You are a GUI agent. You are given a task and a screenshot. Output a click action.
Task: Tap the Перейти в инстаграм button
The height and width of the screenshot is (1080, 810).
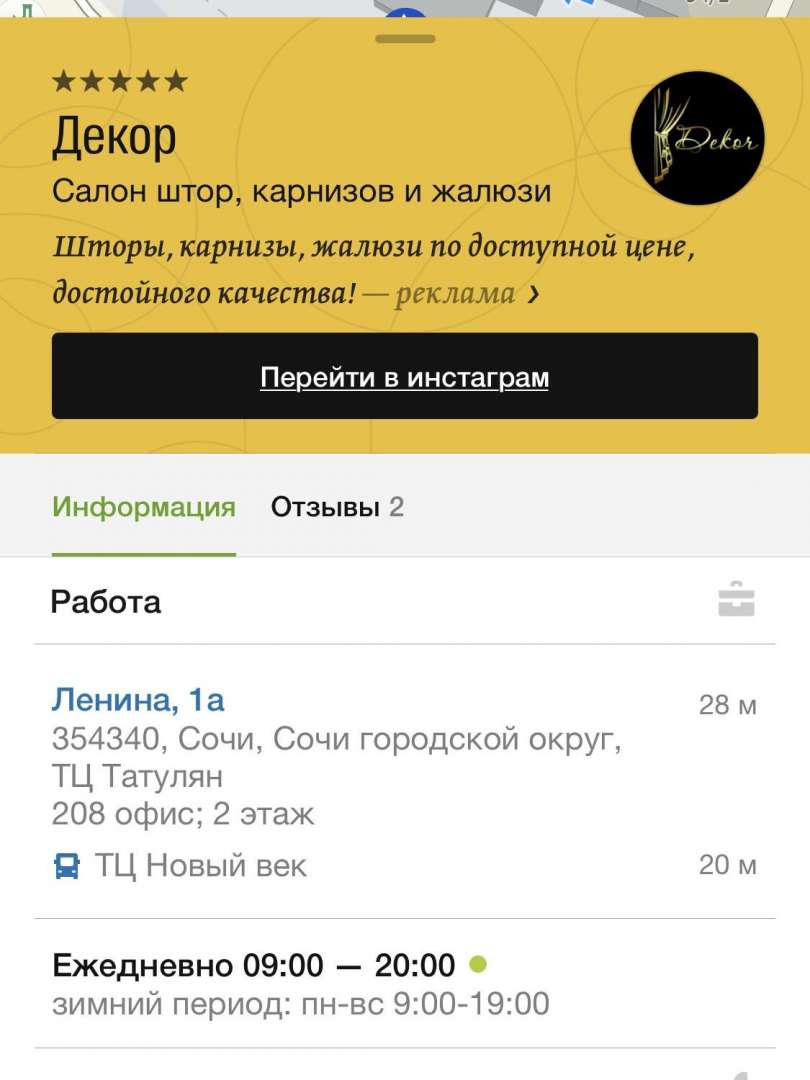(404, 377)
